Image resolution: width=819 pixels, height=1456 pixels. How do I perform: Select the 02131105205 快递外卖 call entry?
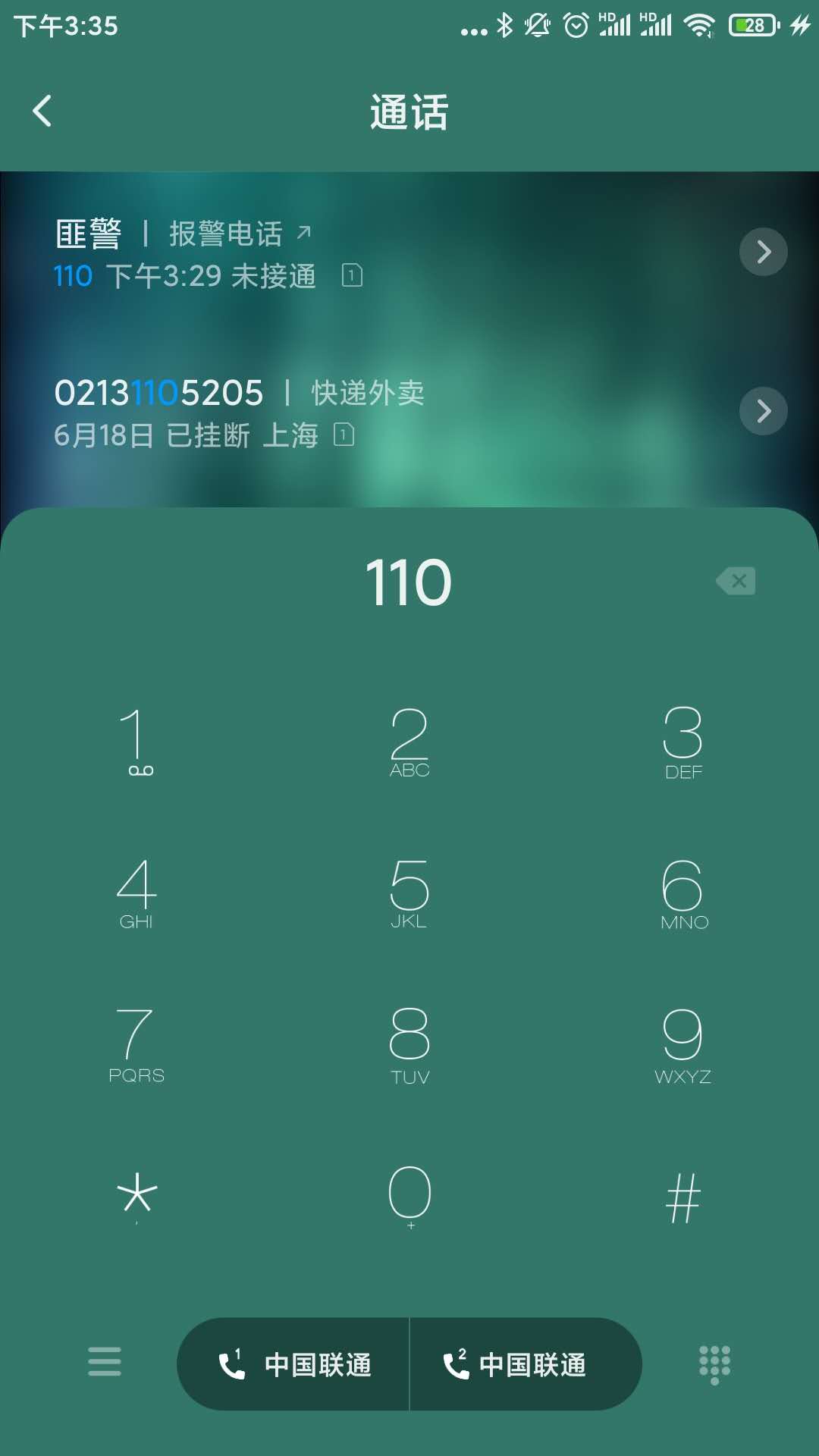pyautogui.click(x=303, y=413)
